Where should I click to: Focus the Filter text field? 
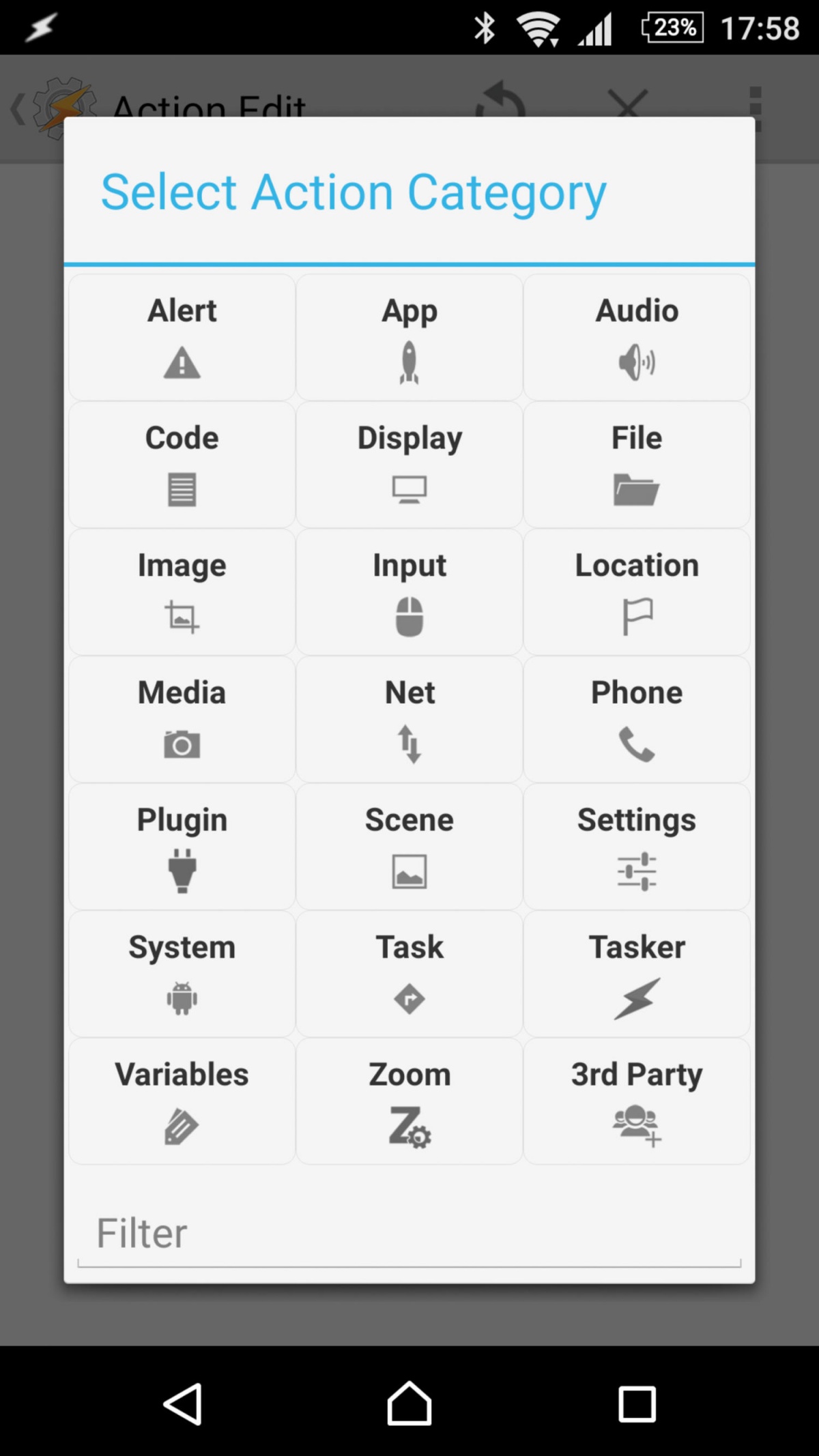pyautogui.click(x=409, y=1234)
